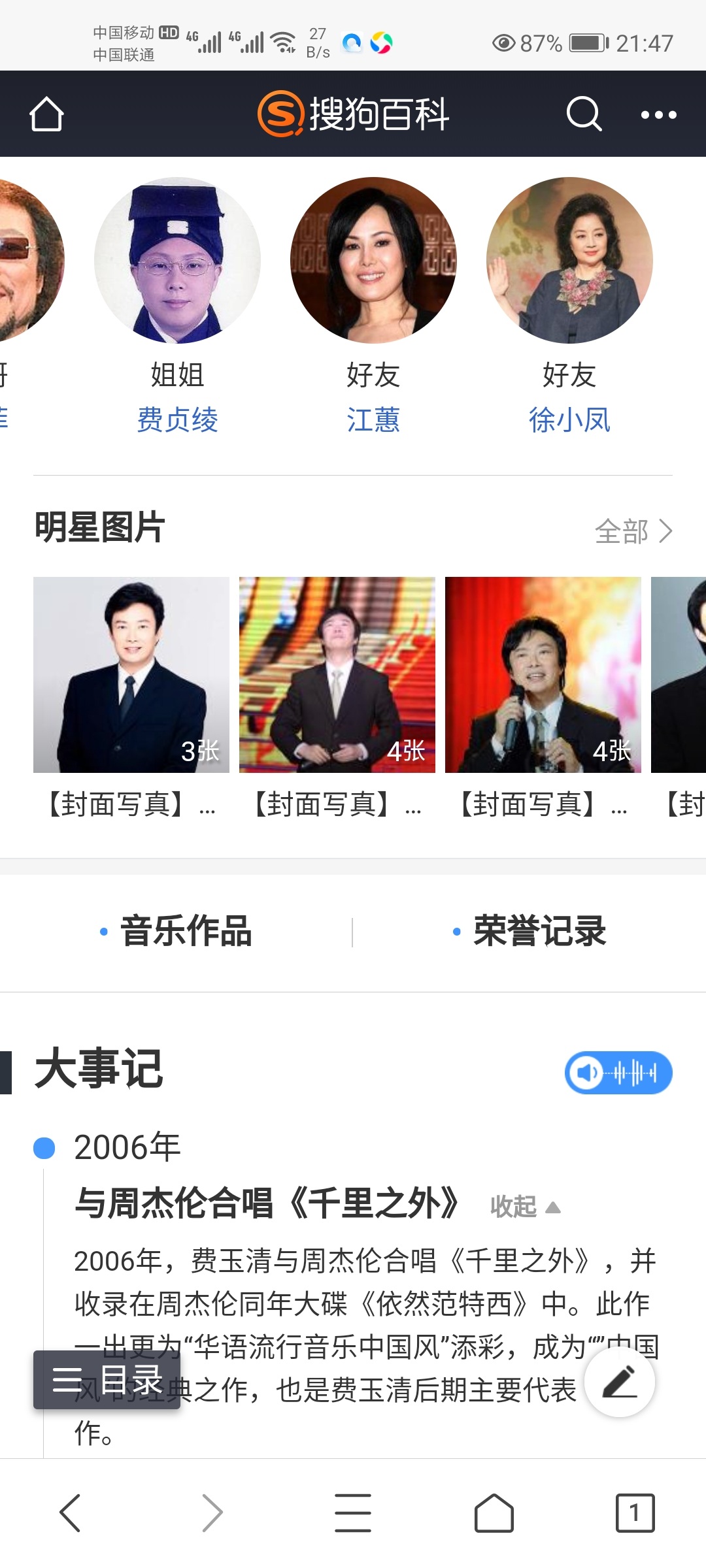Play the audio reading for 大事记

click(618, 1073)
